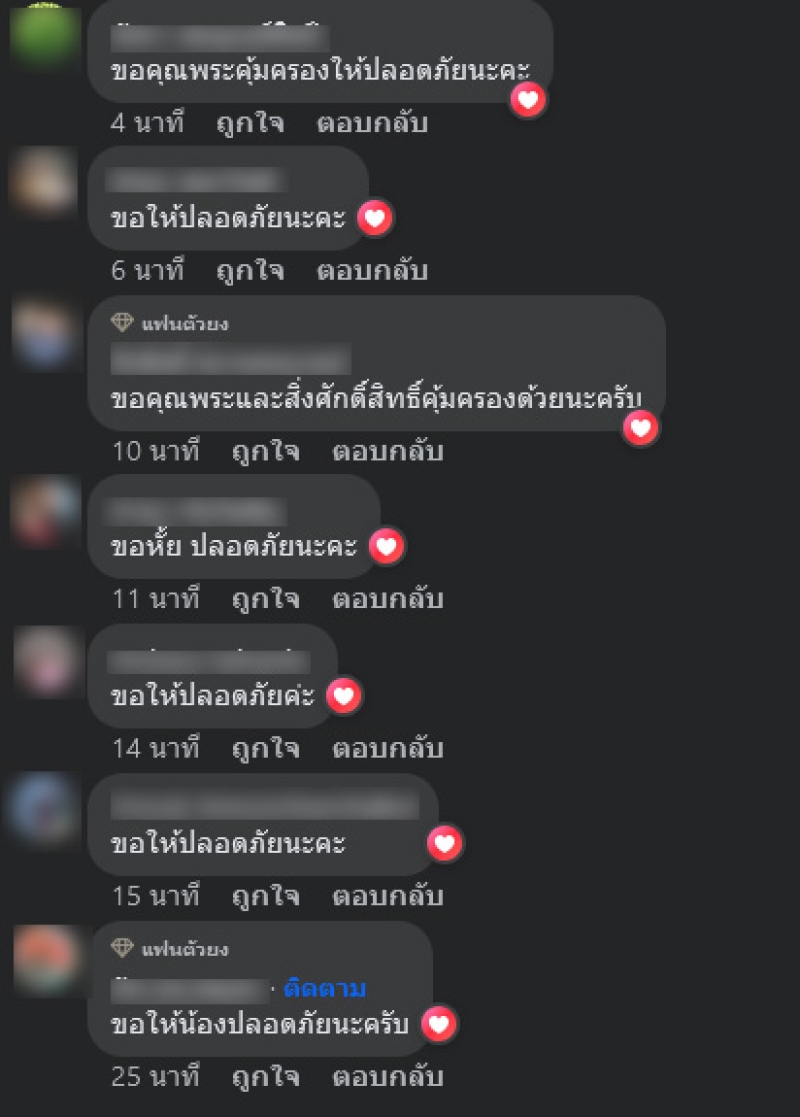
Task: Reply to the comment posted 25 นาที ago
Action: 387,1077
